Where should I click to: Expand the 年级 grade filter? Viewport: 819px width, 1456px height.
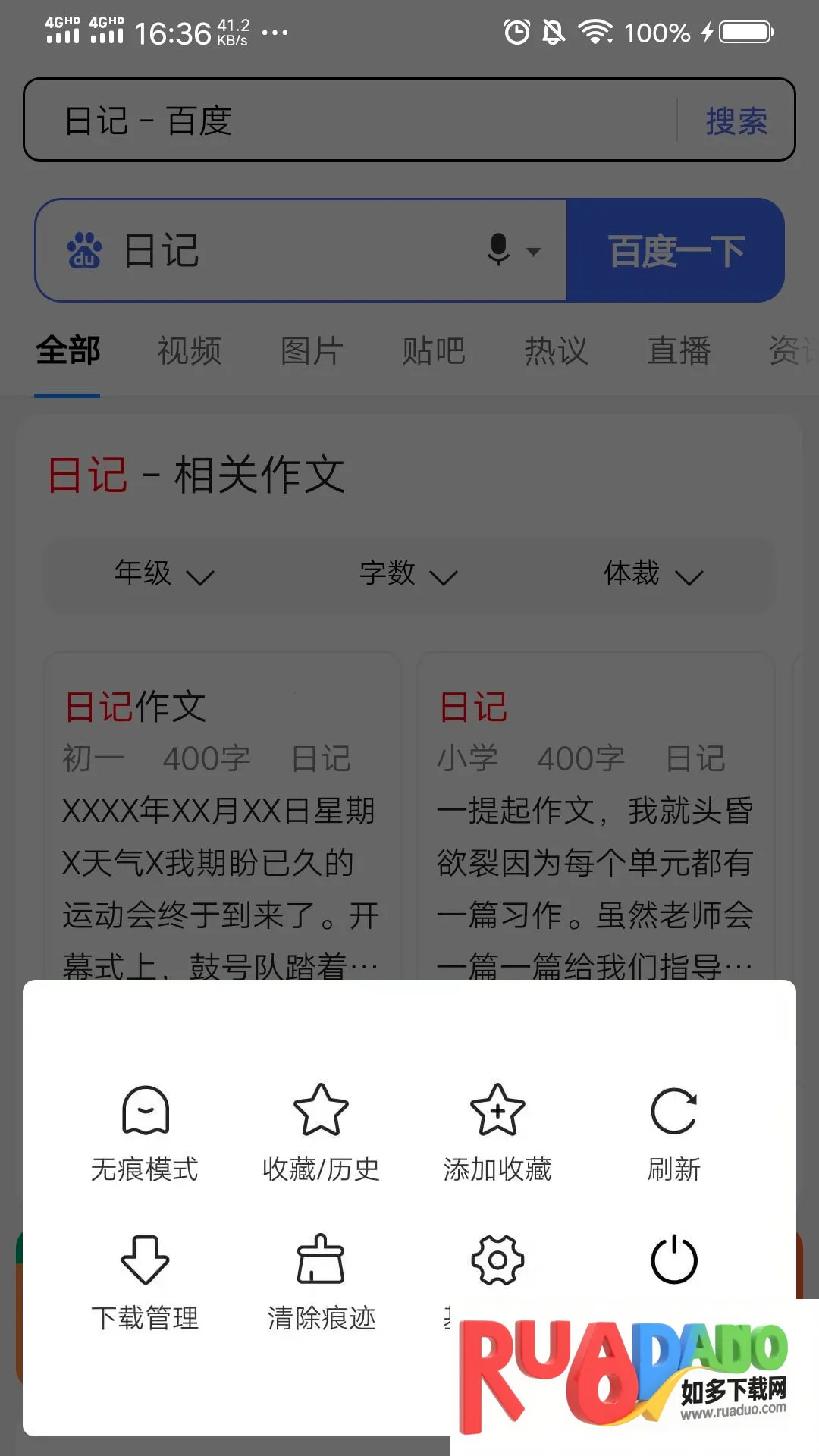point(164,574)
